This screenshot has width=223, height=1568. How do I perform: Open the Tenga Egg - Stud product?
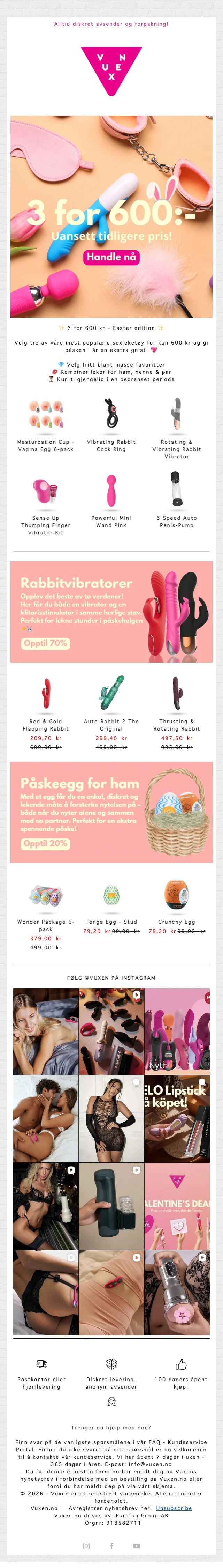(x=111, y=895)
